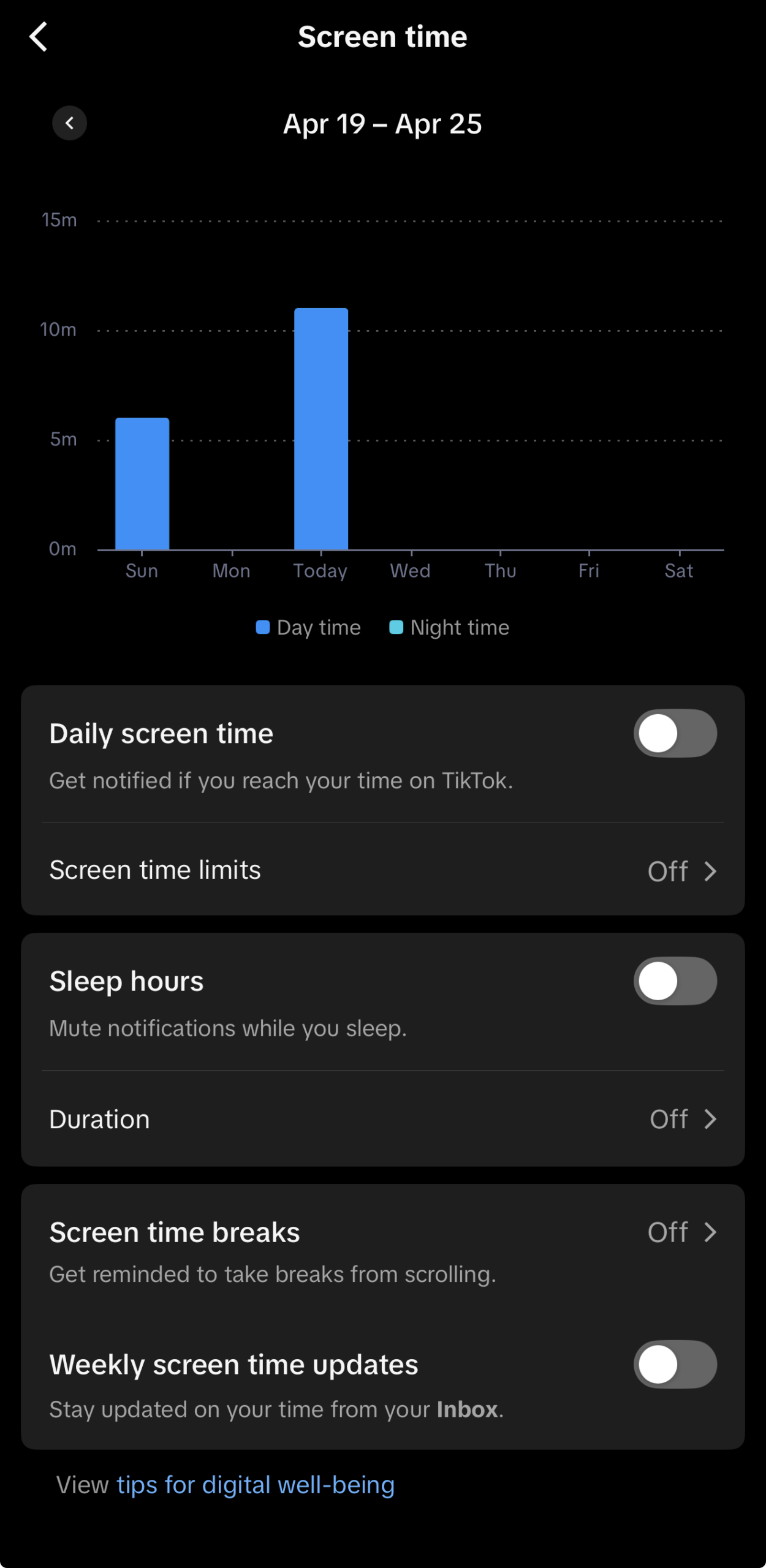
Task: Open Screen time limits settings
Action: pos(382,870)
